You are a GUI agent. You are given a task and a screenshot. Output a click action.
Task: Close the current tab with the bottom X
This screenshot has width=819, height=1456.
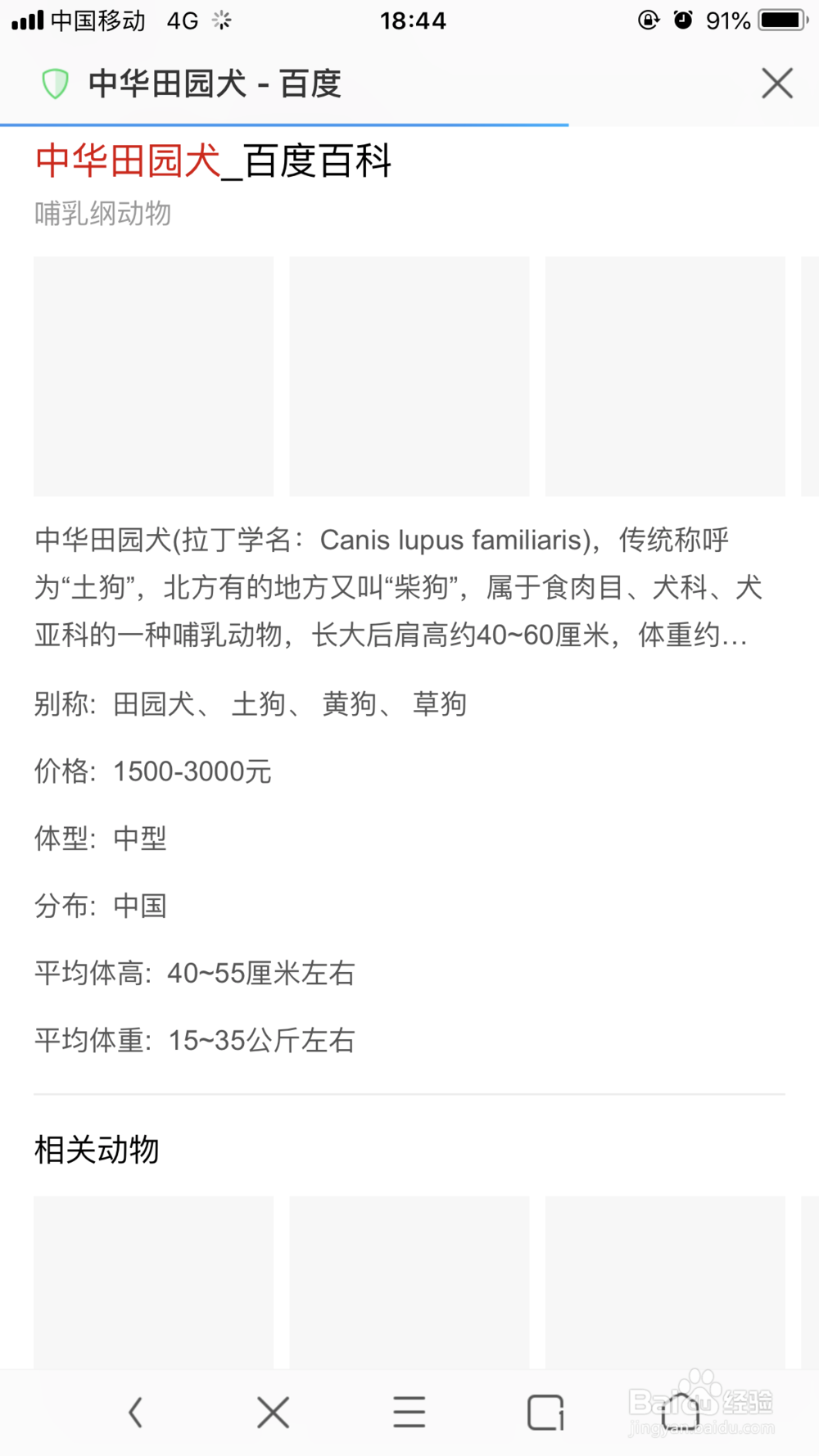[273, 1412]
